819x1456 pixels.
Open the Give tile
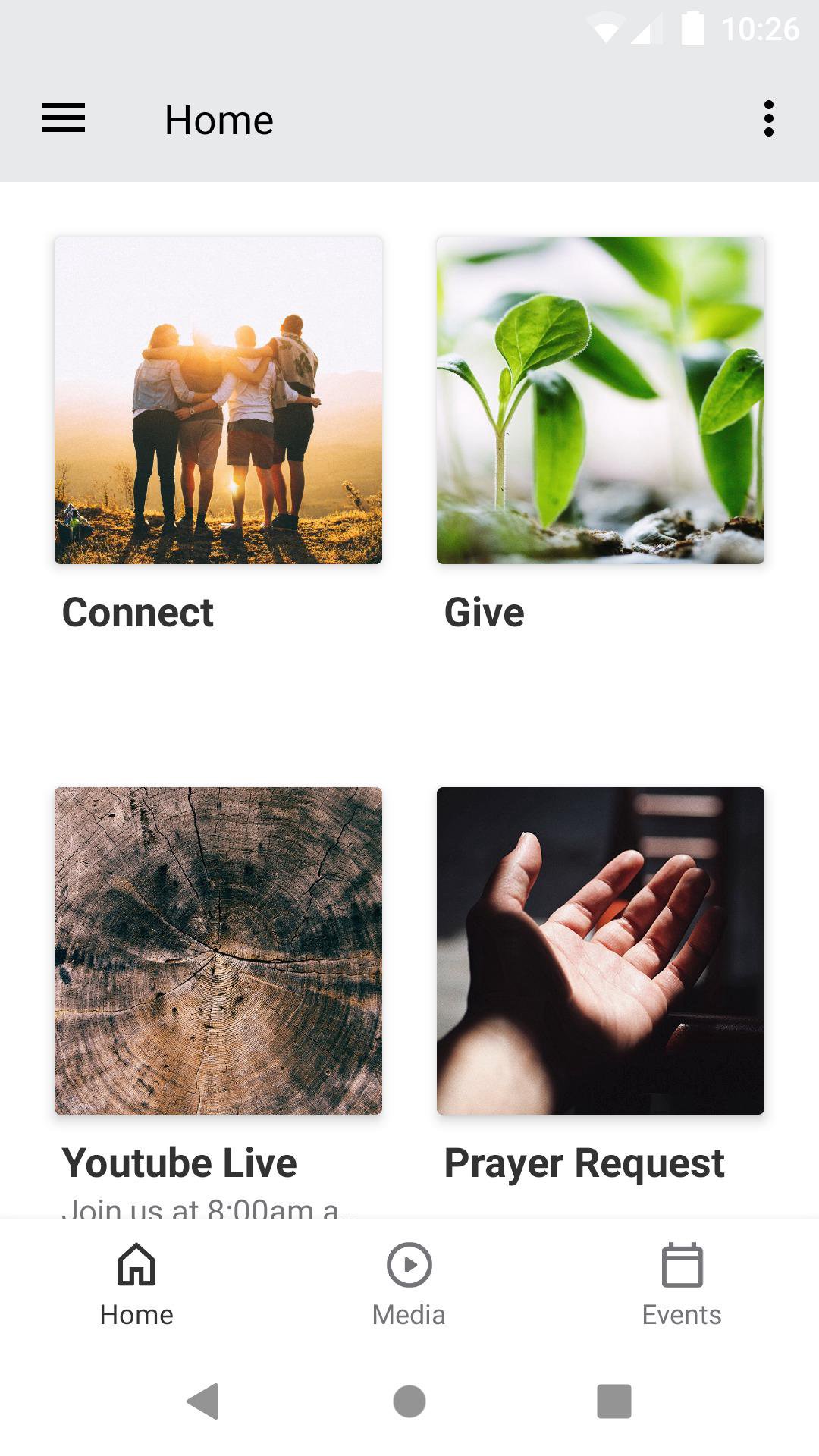pos(600,400)
